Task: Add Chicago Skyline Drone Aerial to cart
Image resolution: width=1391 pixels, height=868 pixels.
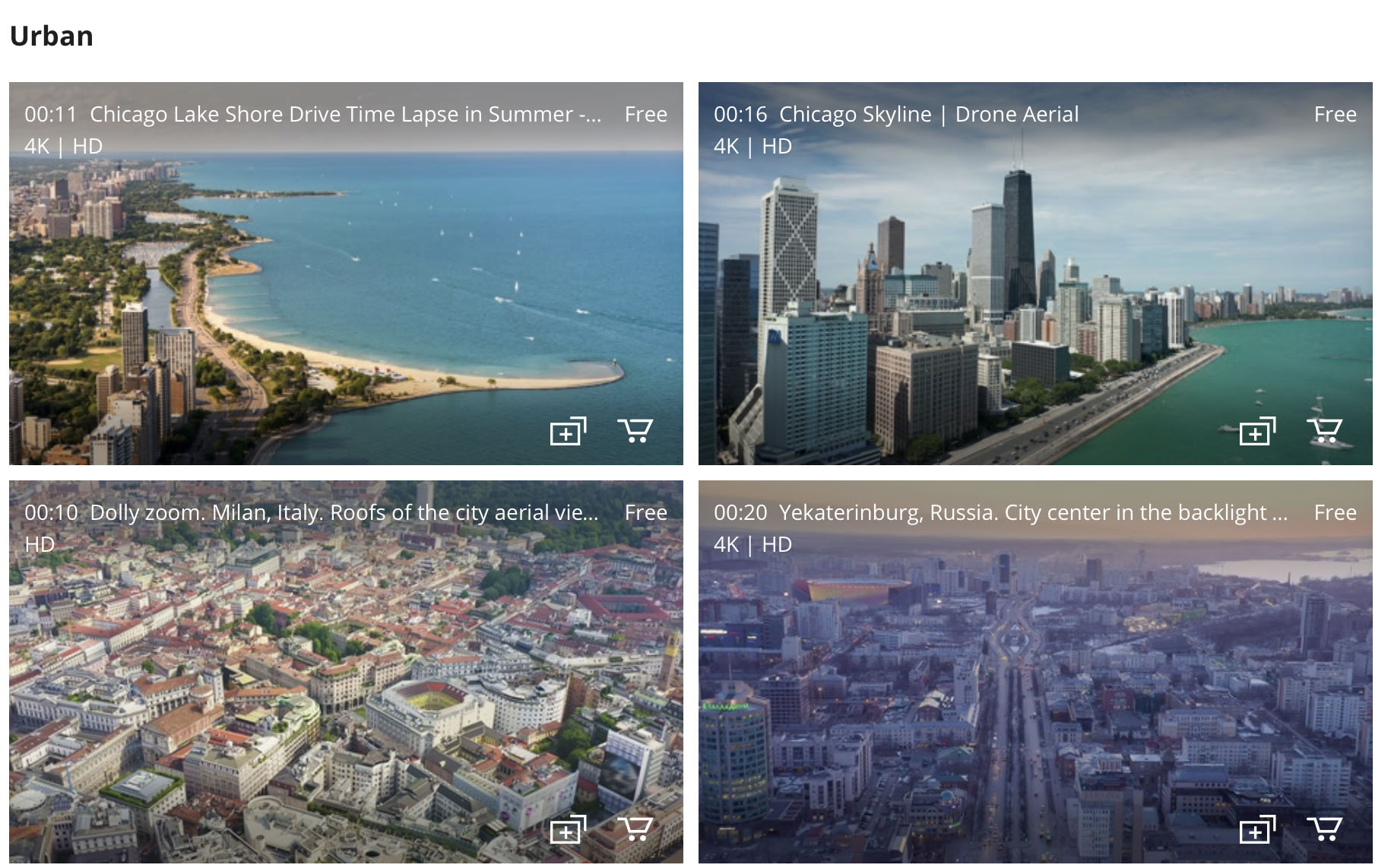Action: click(x=1324, y=431)
